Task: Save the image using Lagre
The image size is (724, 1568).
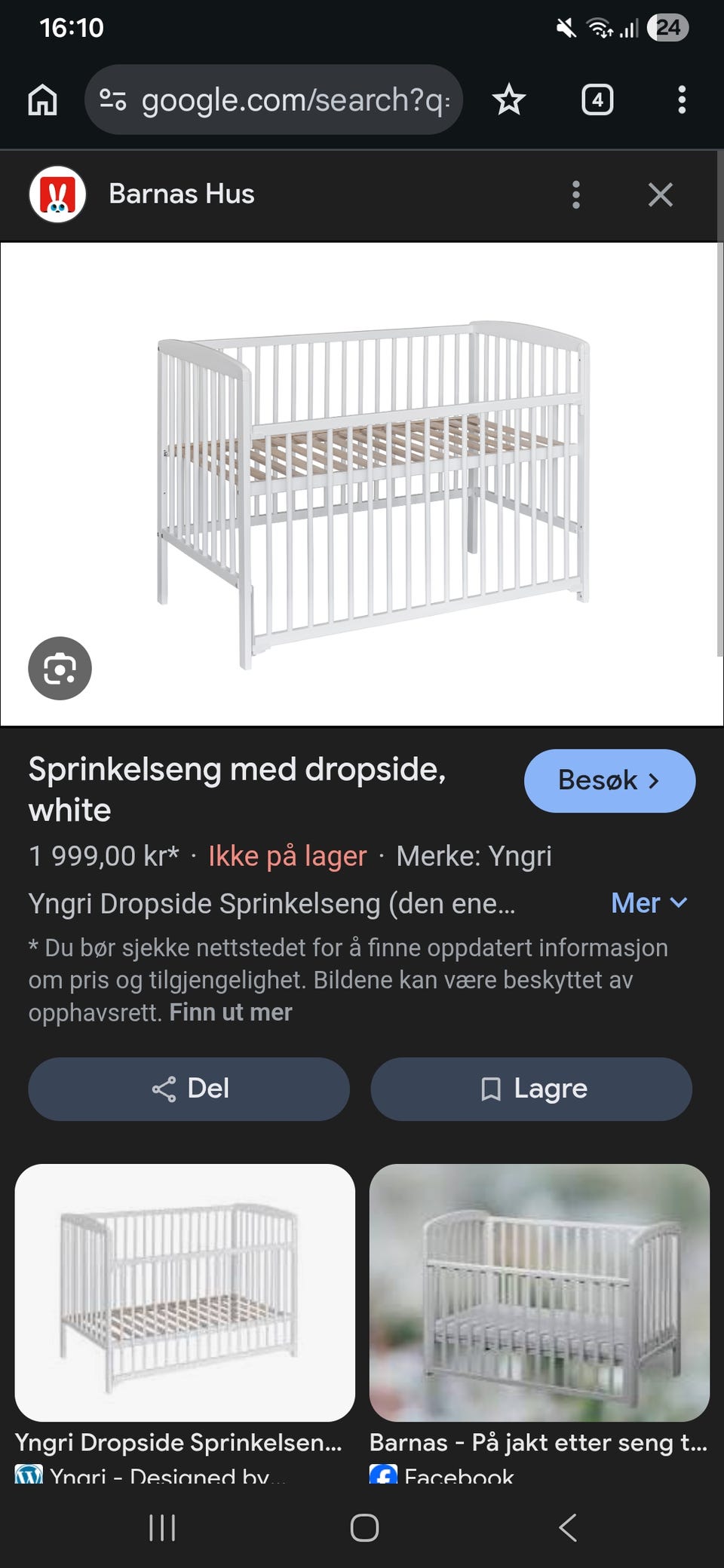Action: pyautogui.click(x=531, y=1089)
